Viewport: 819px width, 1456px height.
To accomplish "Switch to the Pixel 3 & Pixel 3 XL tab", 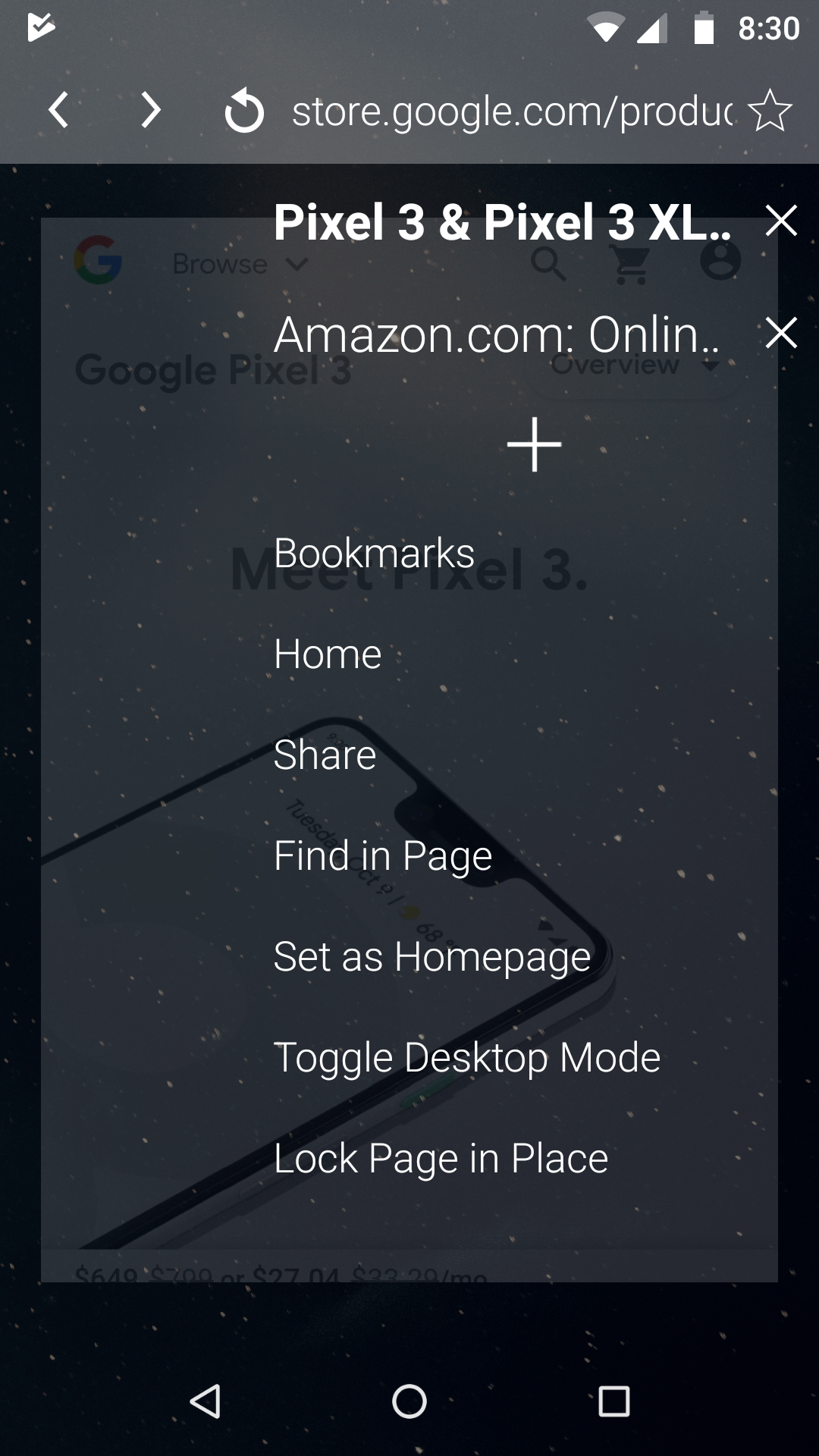I will [503, 222].
